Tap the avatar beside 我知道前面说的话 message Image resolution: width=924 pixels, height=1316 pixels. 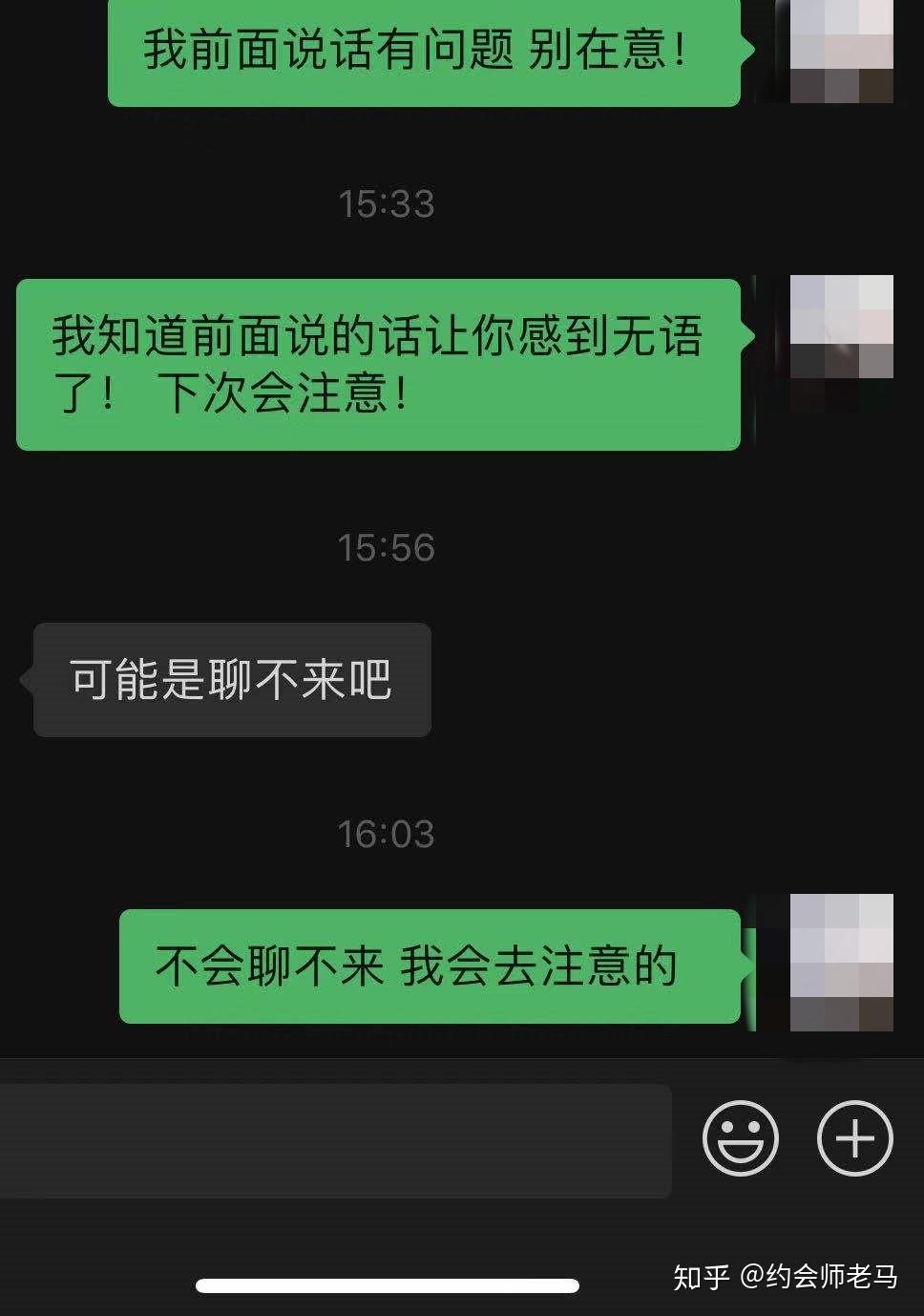point(841,342)
